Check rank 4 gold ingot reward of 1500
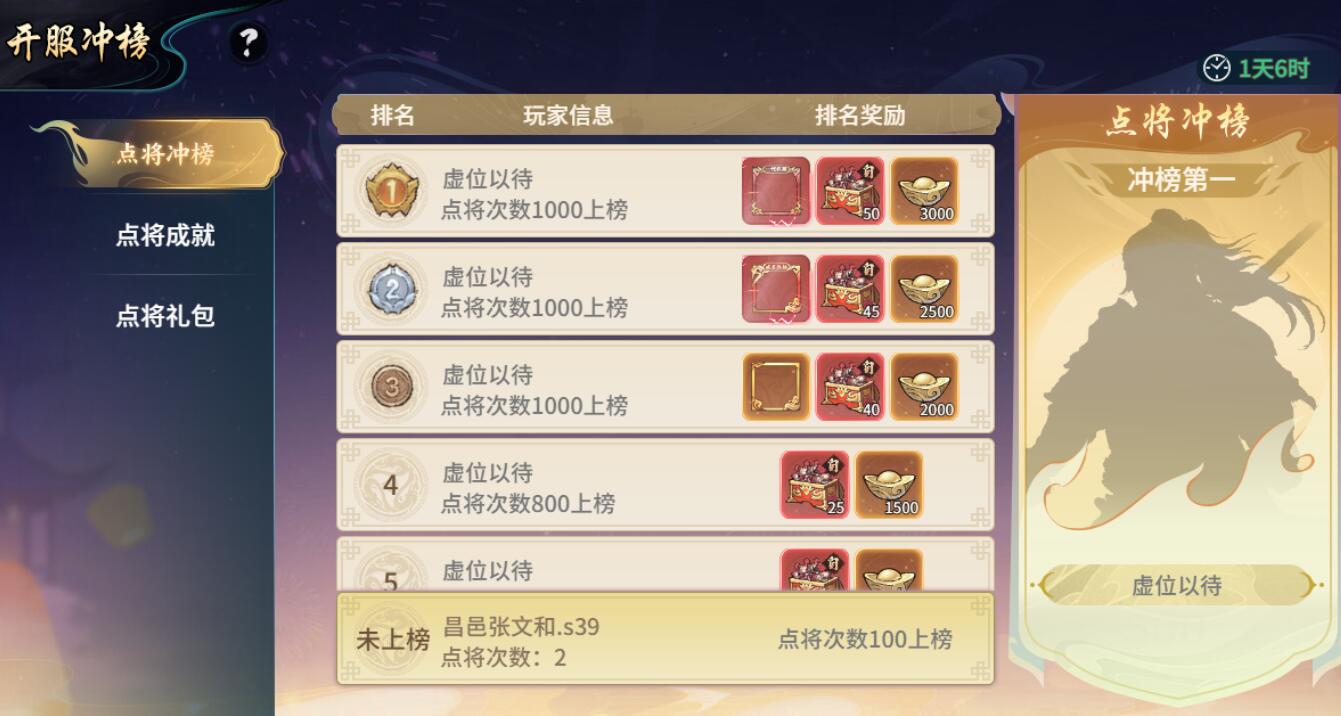Image resolution: width=1341 pixels, height=716 pixels. pyautogui.click(x=889, y=485)
